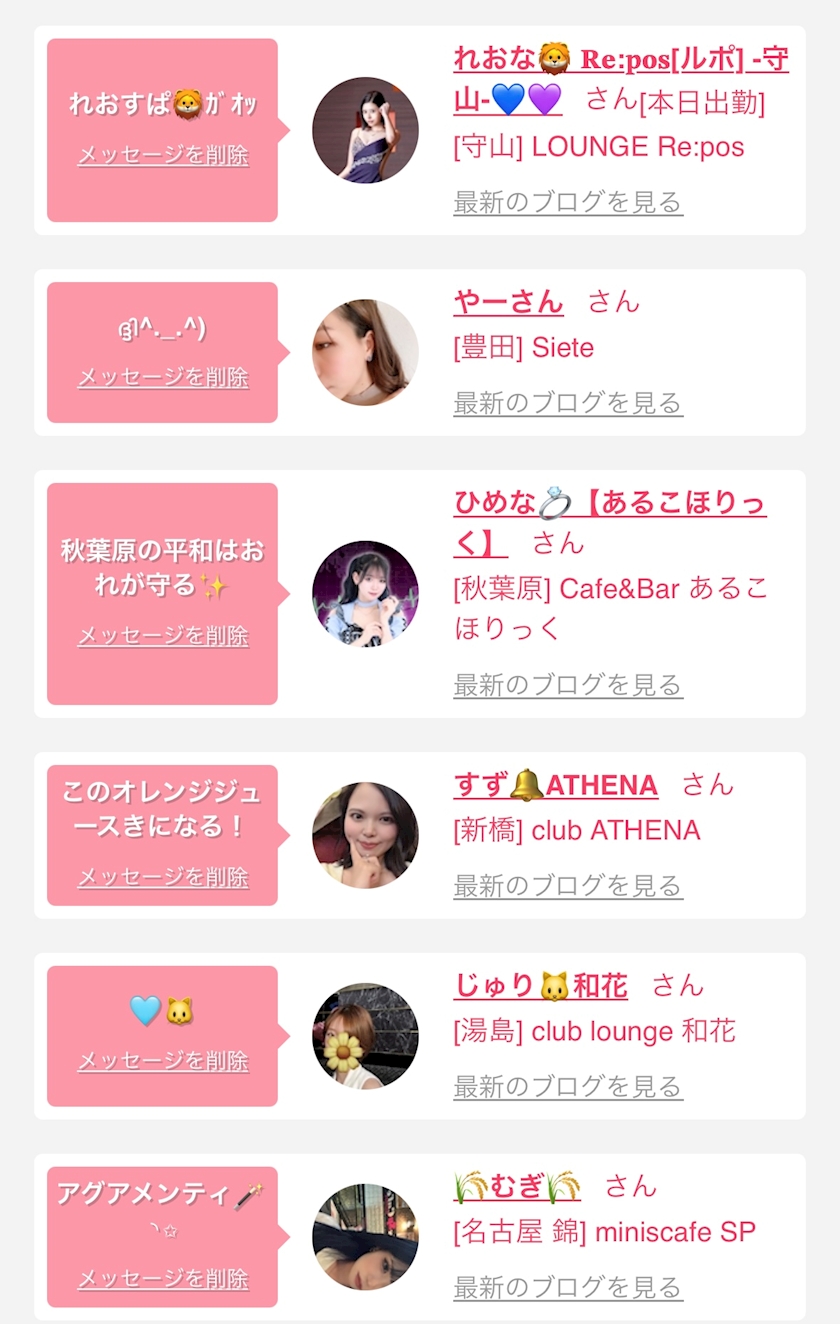The height and width of the screenshot is (1324, 840).
Task: Delete the アグアメンティ message
Action: 163,1279
